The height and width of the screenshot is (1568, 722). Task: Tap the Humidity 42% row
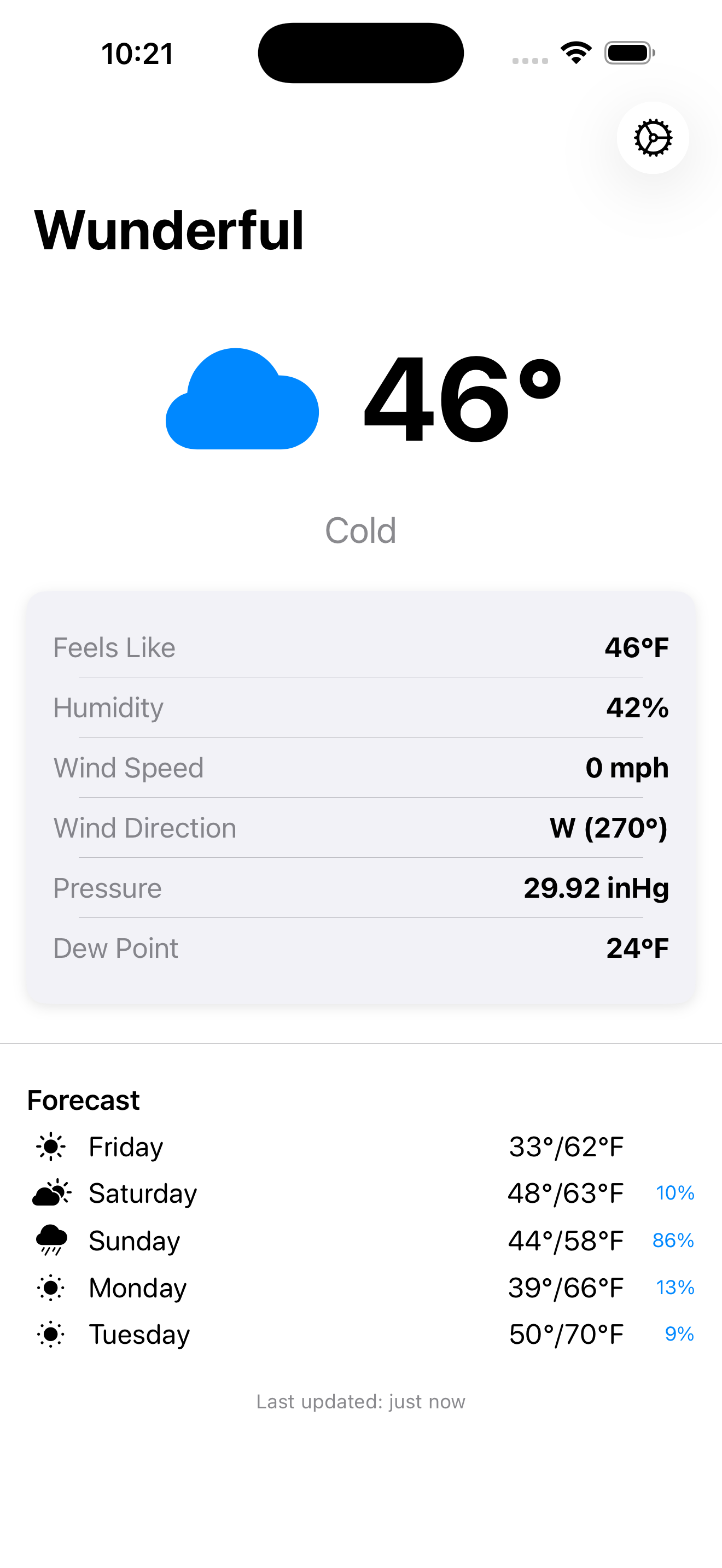pyautogui.click(x=361, y=707)
